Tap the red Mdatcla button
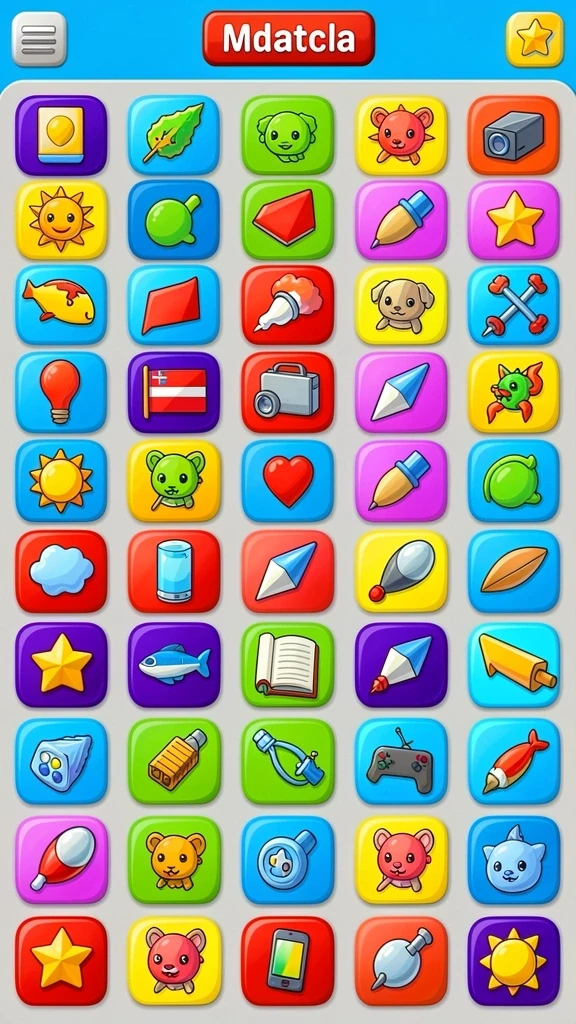Viewport: 576px width, 1024px height. tap(289, 39)
